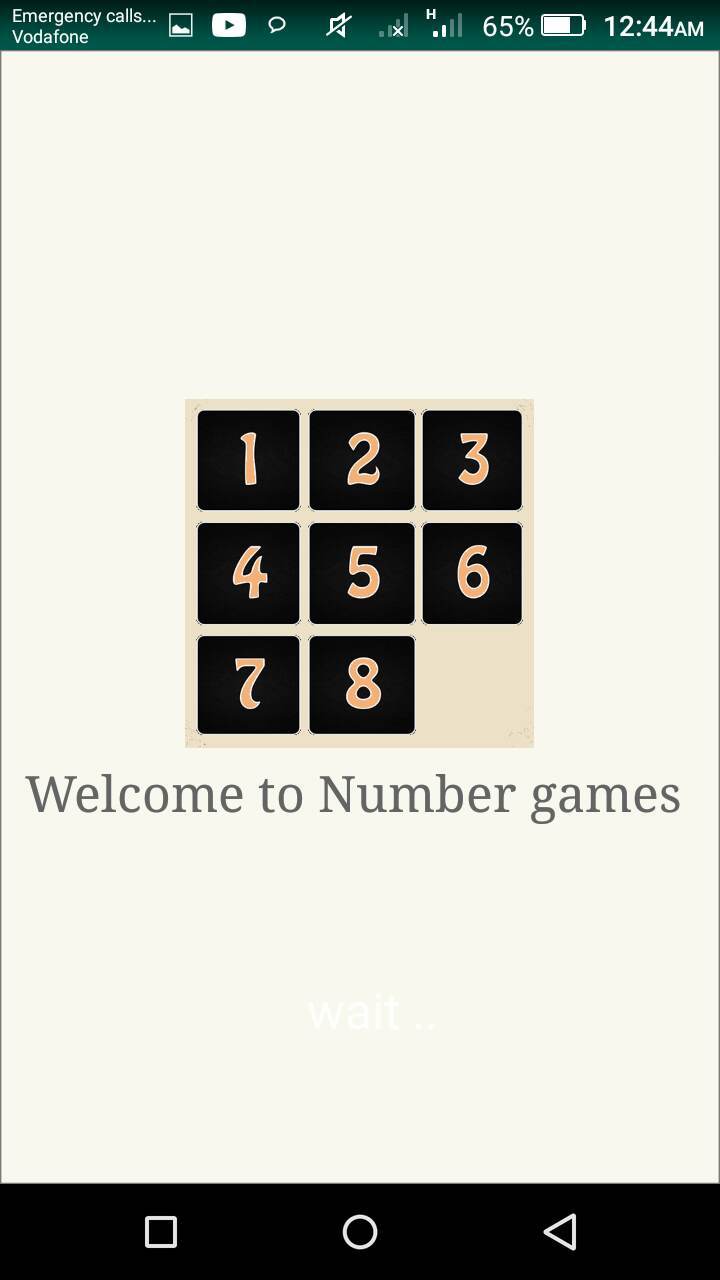The width and height of the screenshot is (720, 1280).
Task: Go back using the navigation bar
Action: (560, 1232)
